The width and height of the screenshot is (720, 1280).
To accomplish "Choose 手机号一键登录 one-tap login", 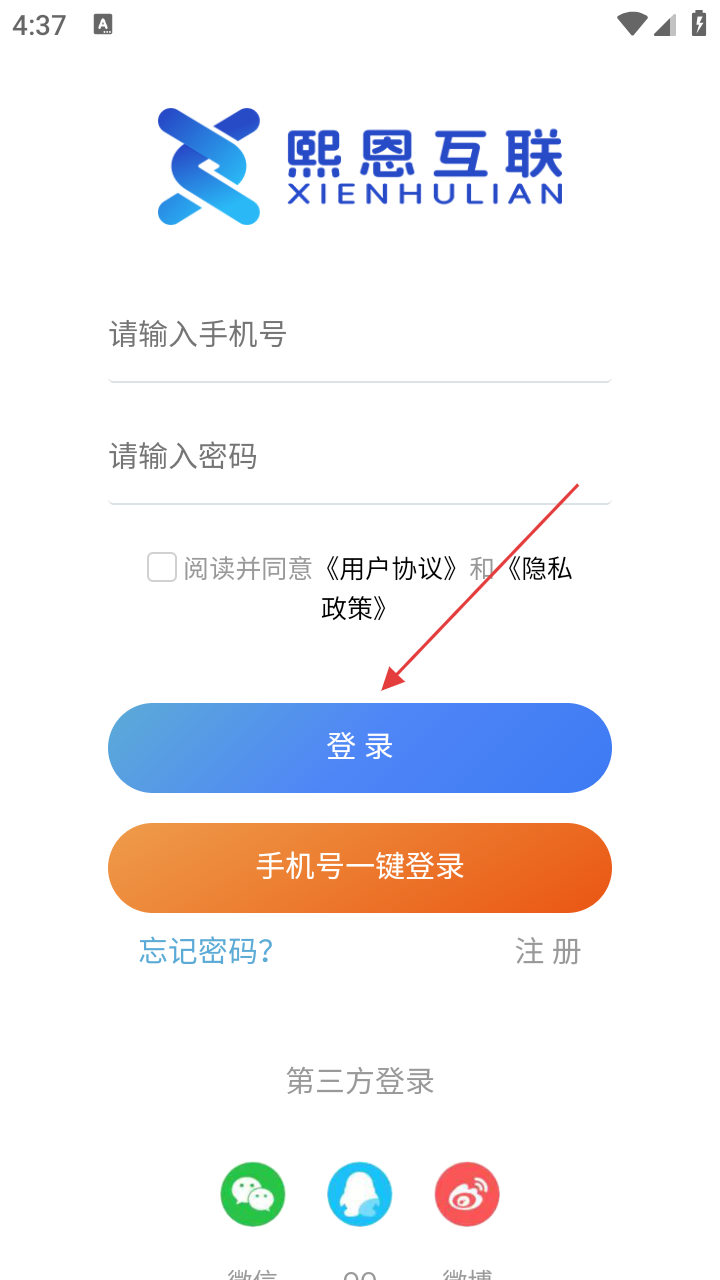I will [x=360, y=868].
